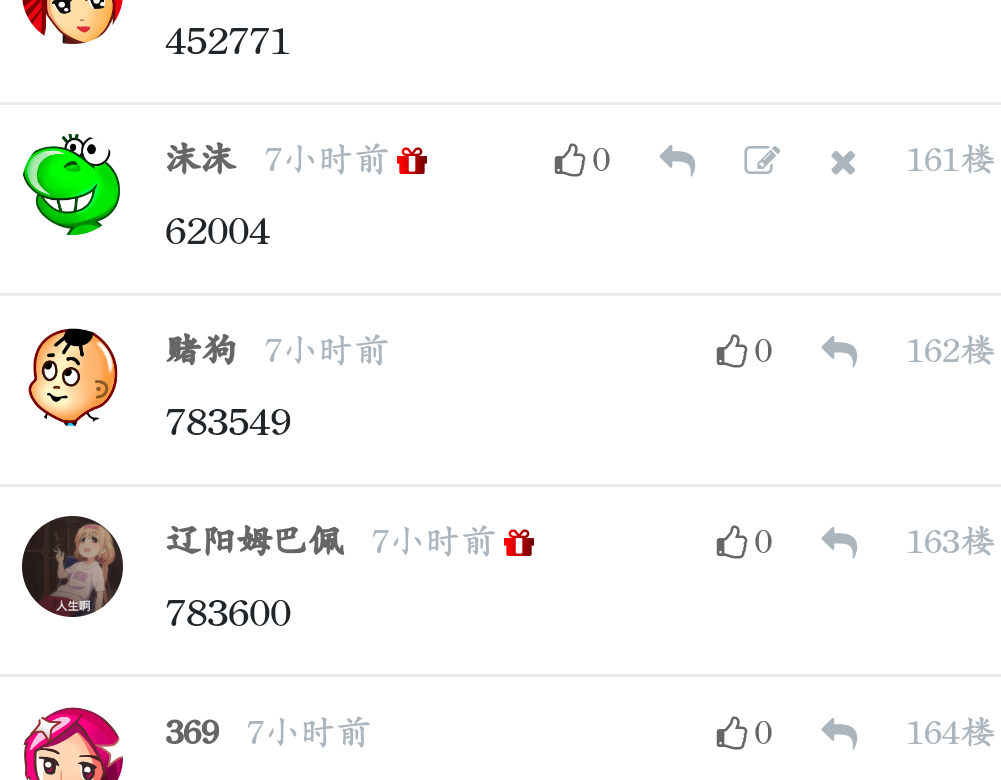Open the gift icon beside 沫沫

click(x=412, y=161)
